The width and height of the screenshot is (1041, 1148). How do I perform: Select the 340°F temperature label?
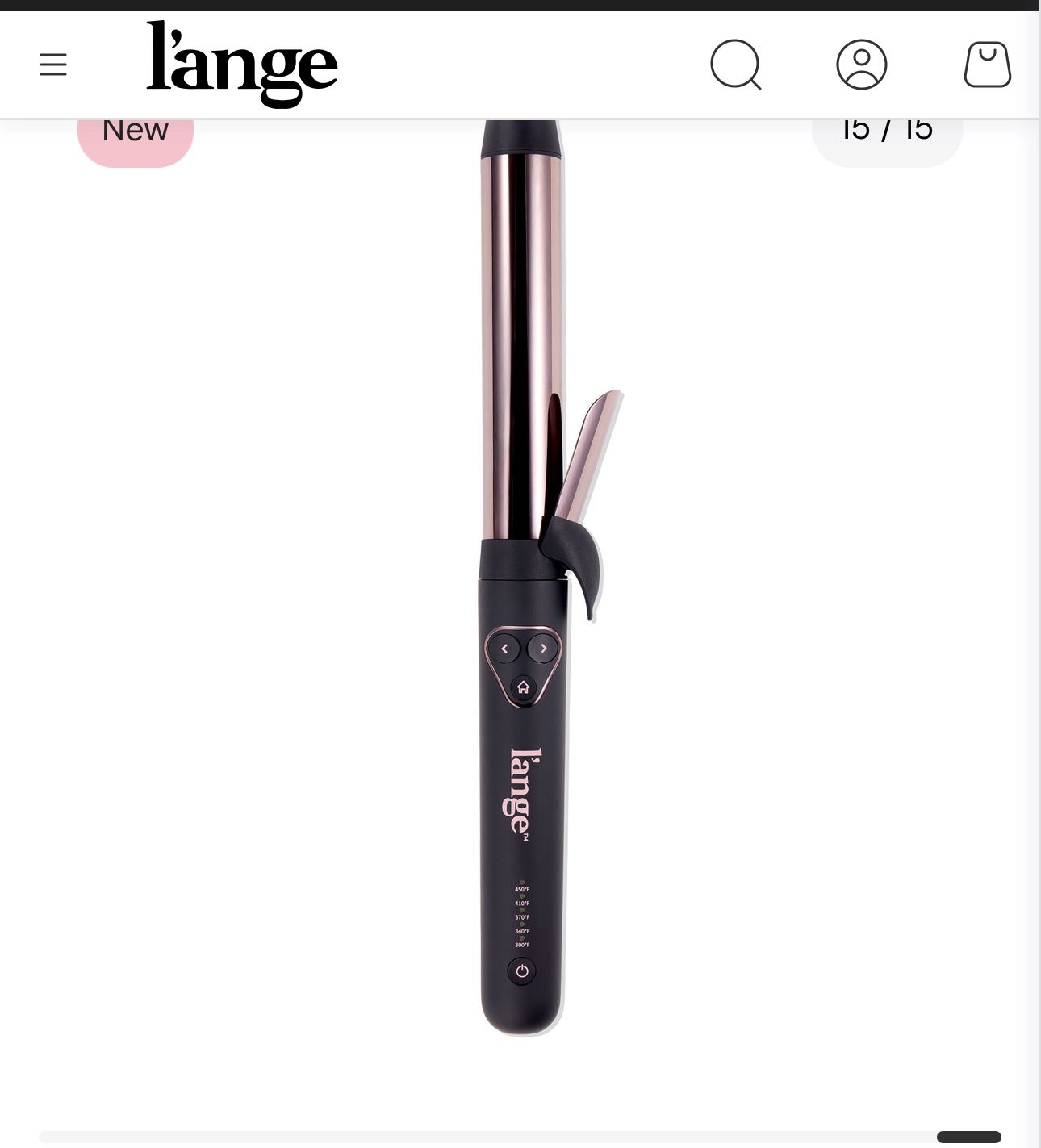click(523, 930)
